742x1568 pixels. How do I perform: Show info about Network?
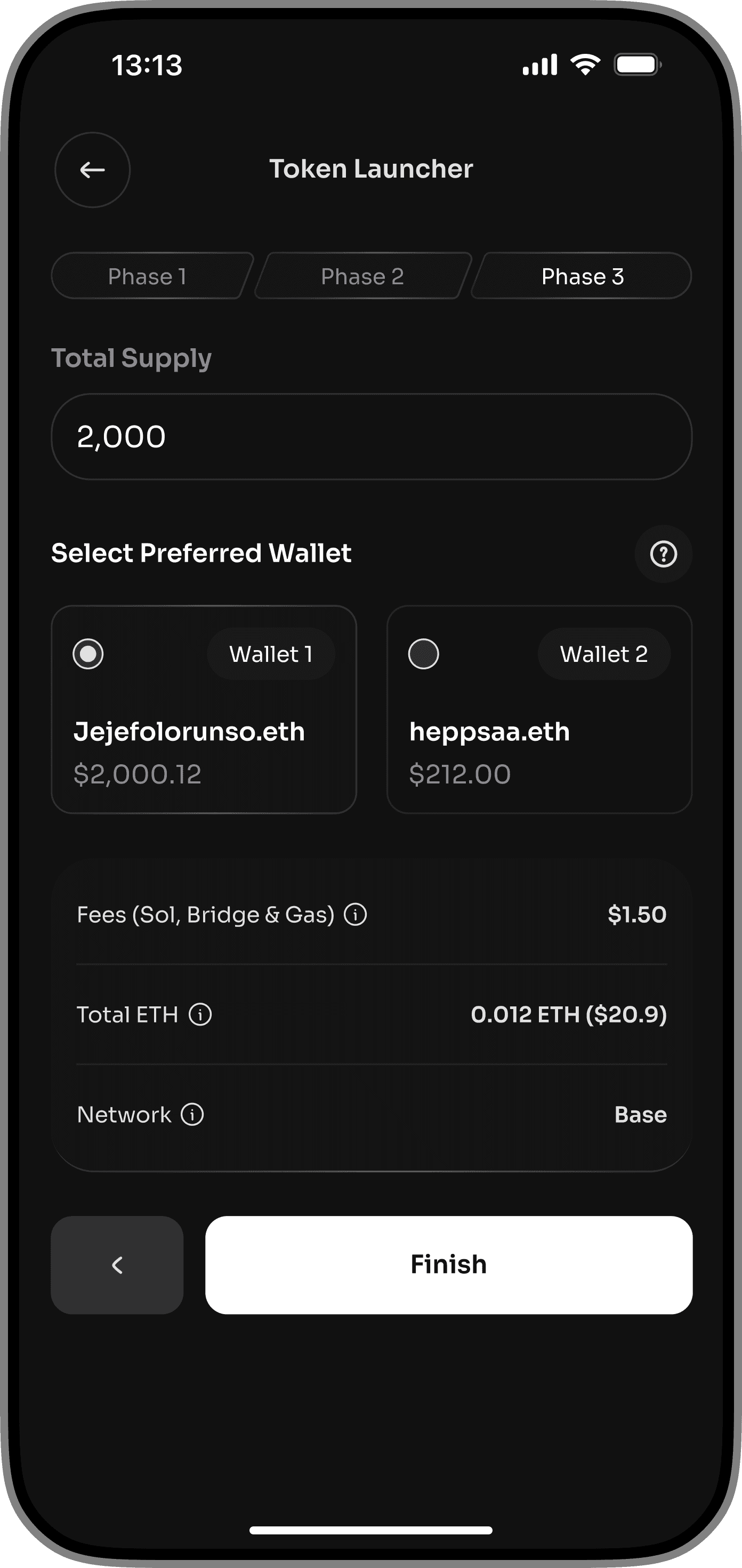pyautogui.click(x=192, y=1115)
